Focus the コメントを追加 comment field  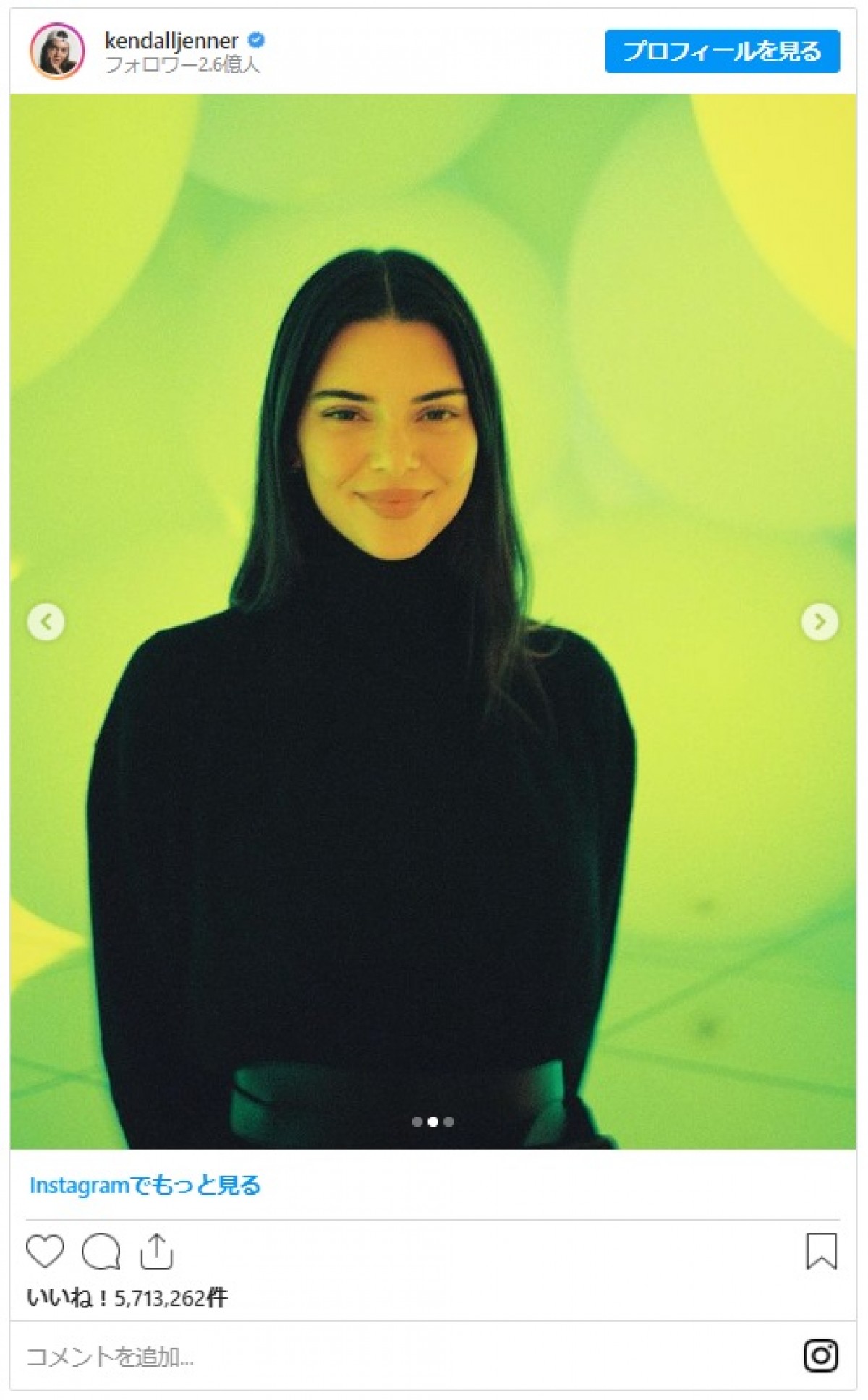click(362, 1357)
